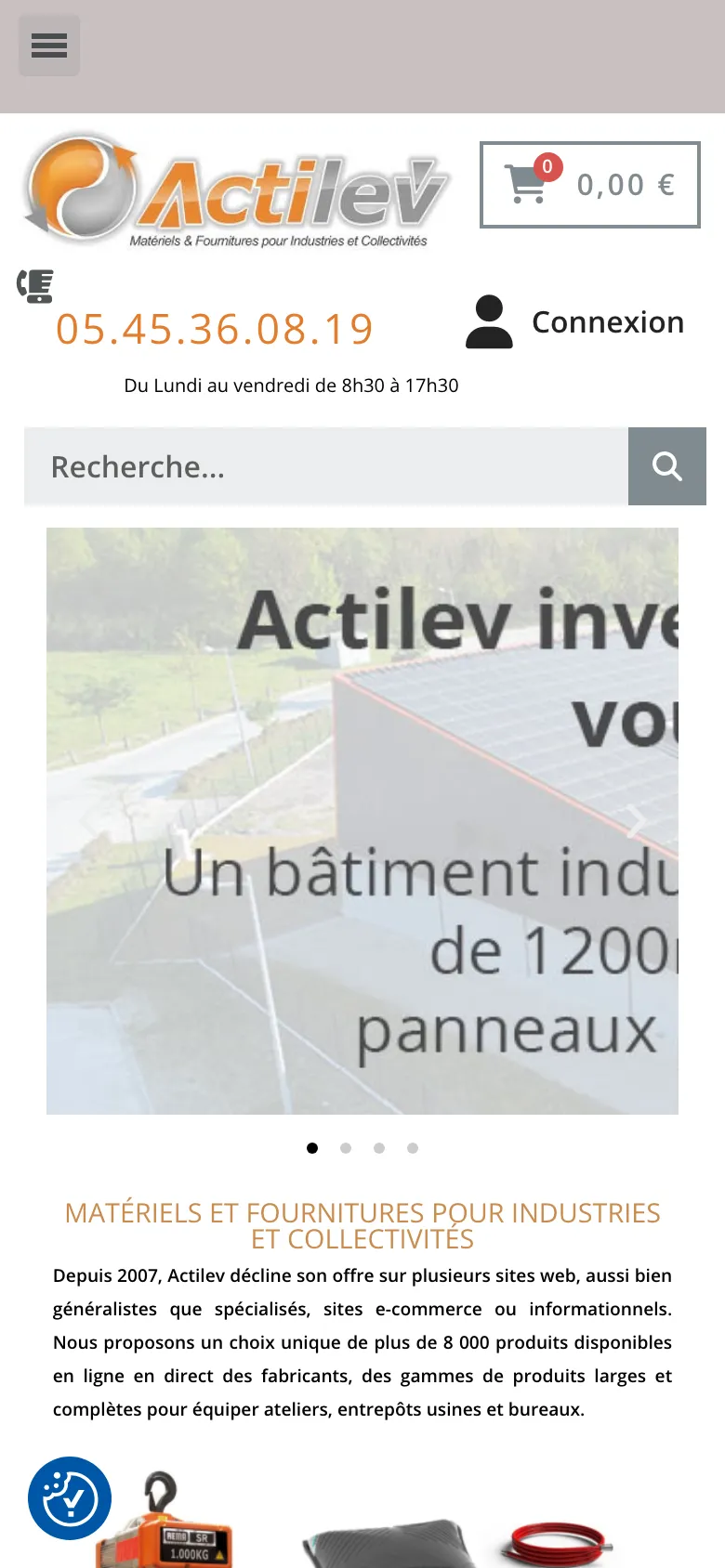Click the red cable product image
This screenshot has height=1568, width=725.
click(558, 1542)
